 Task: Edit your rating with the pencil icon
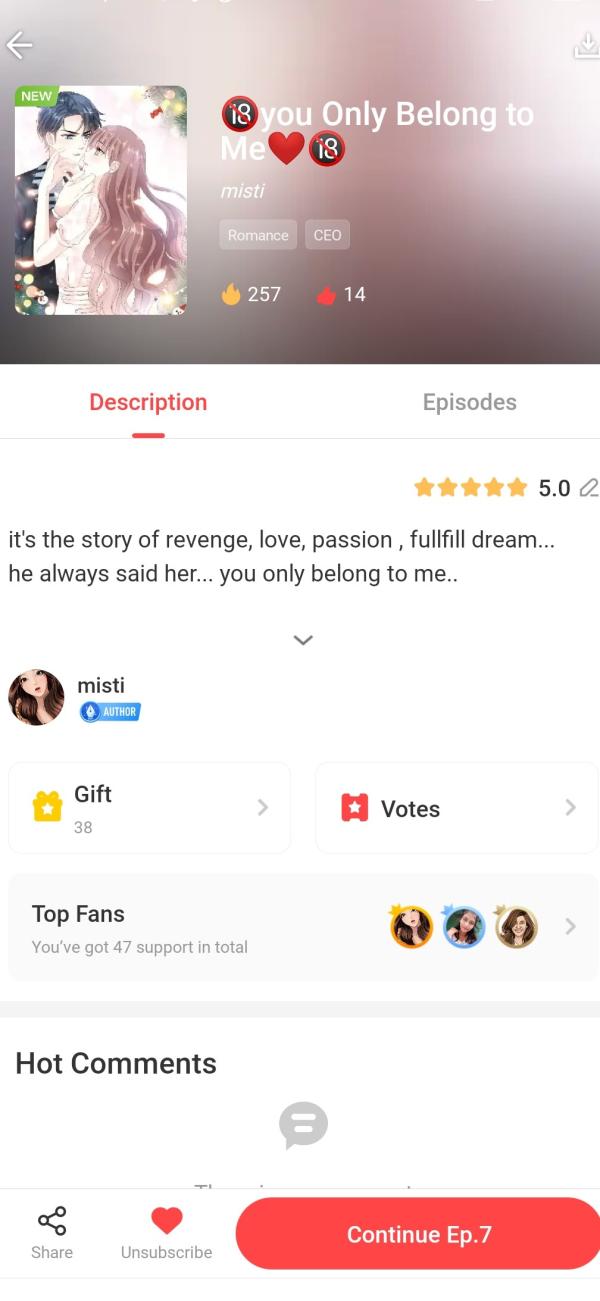click(588, 488)
